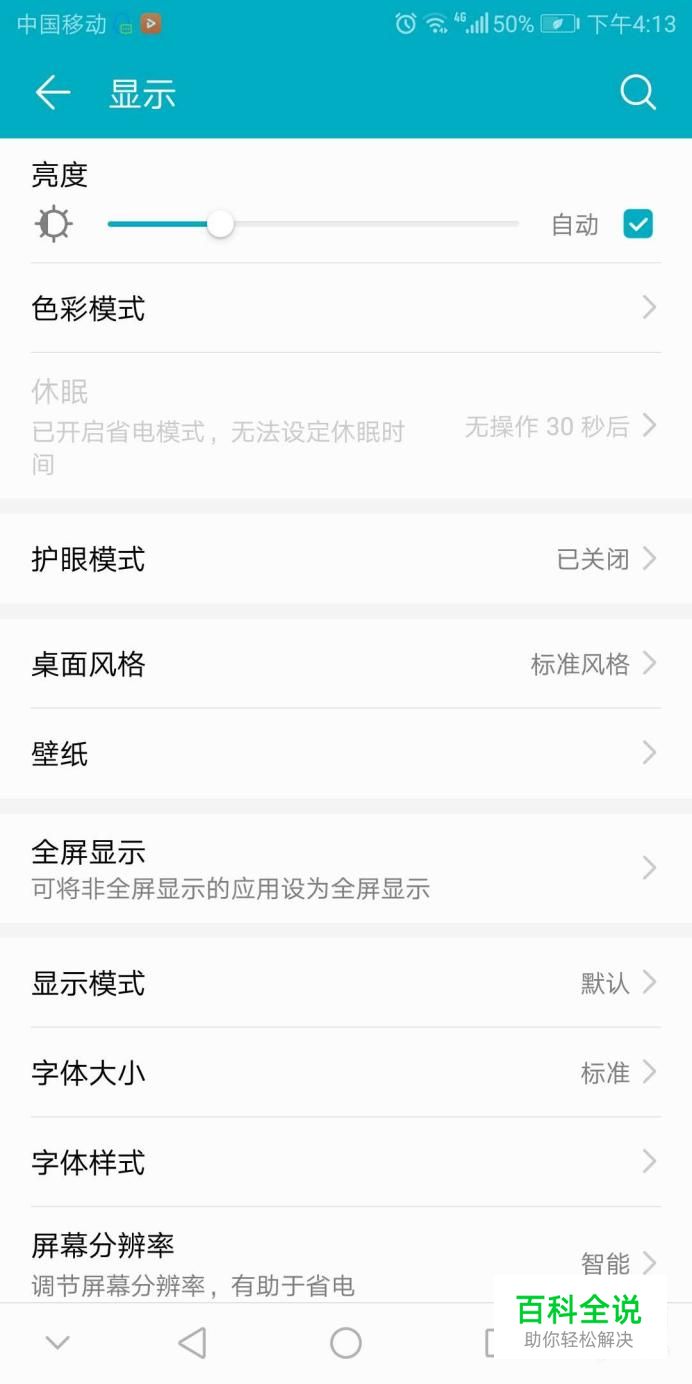Open 护眼模式 settings
Image resolution: width=692 pixels, height=1384 pixels.
point(345,558)
